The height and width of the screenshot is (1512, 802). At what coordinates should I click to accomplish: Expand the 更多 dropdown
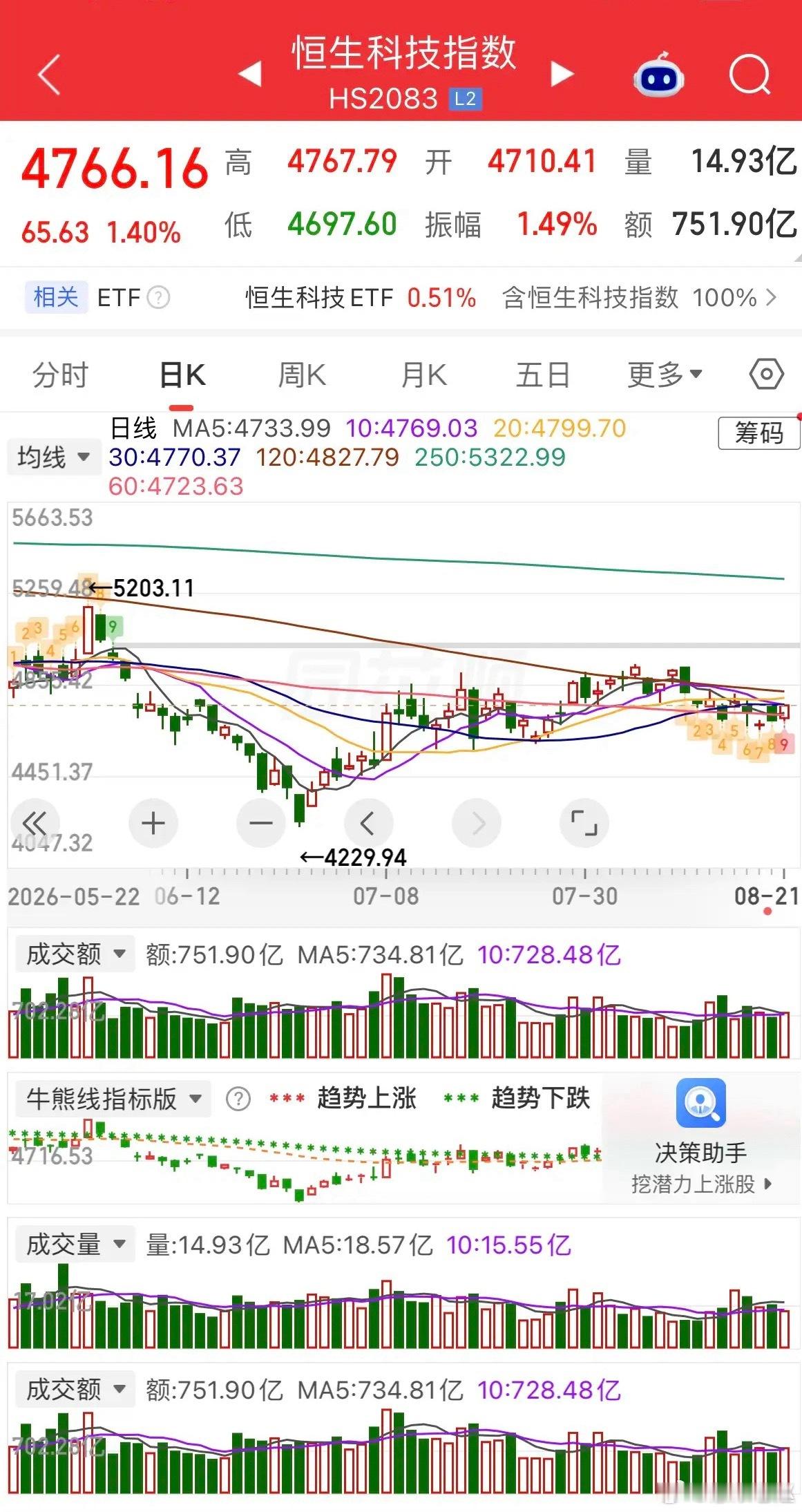click(x=665, y=375)
